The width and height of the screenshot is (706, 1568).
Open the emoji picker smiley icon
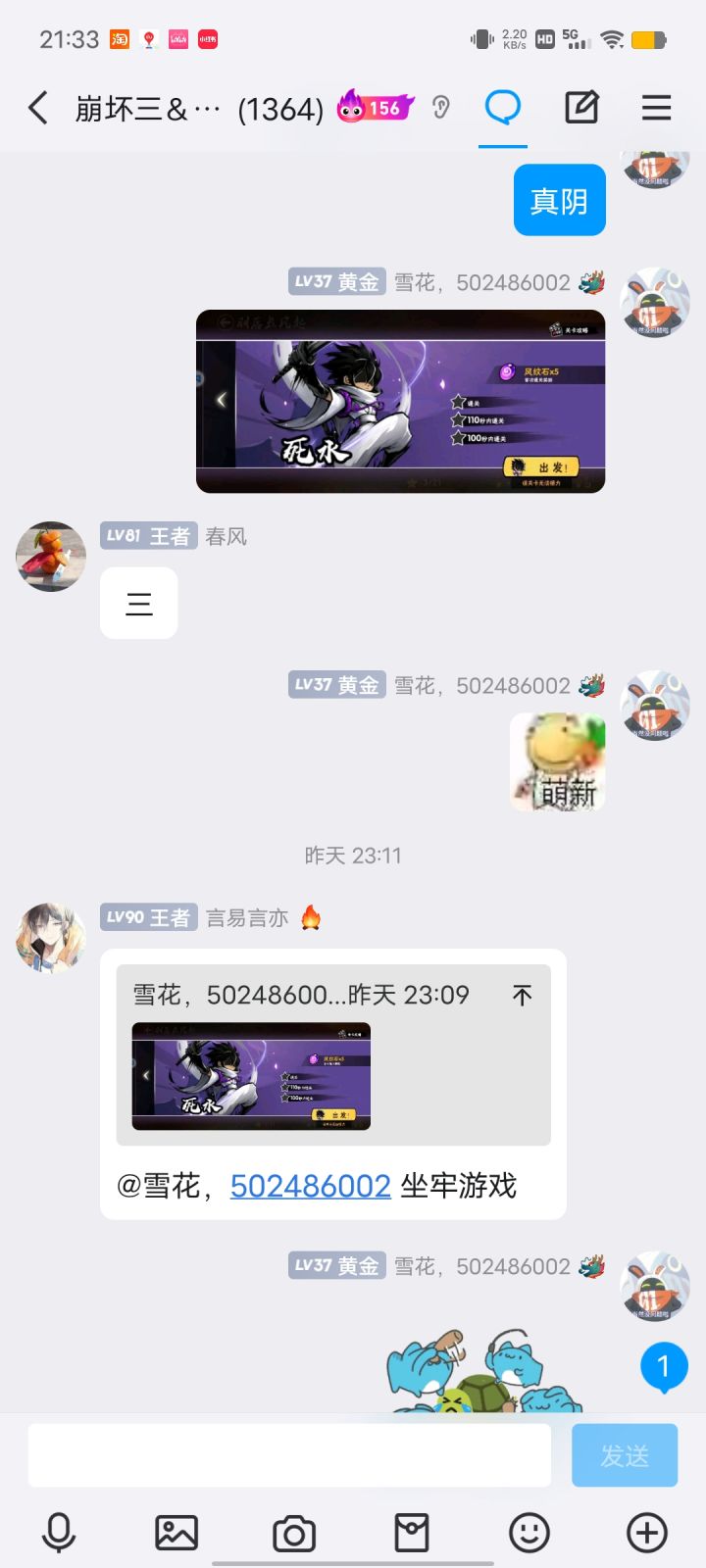(529, 1530)
